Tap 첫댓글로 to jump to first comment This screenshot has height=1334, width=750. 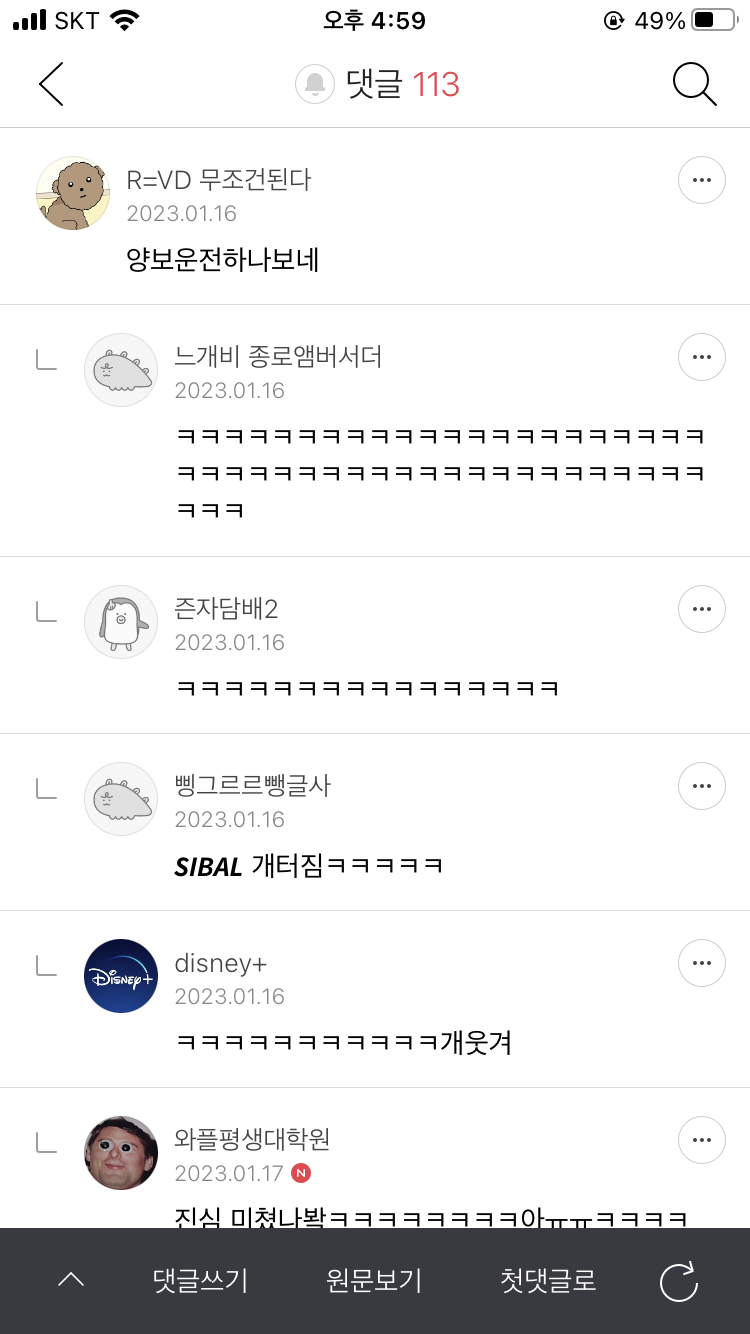[544, 1280]
